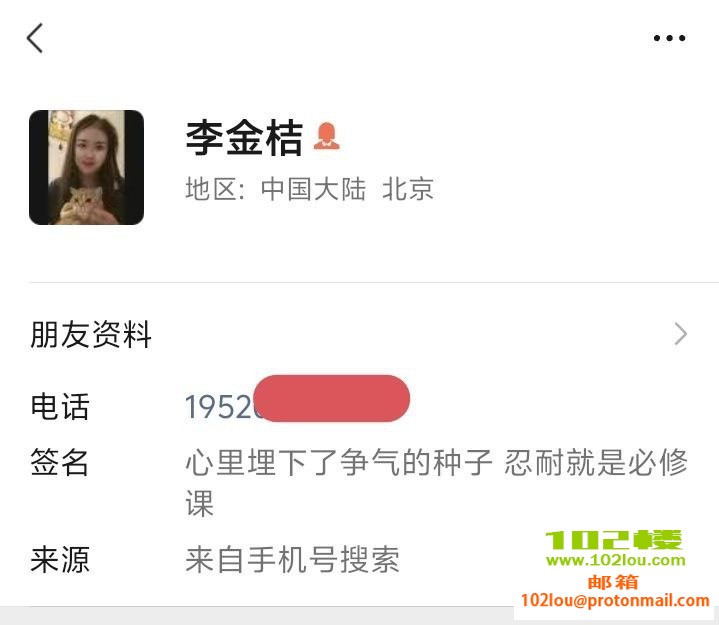
Task: Open the three-dot overflow menu
Action: 669,39
